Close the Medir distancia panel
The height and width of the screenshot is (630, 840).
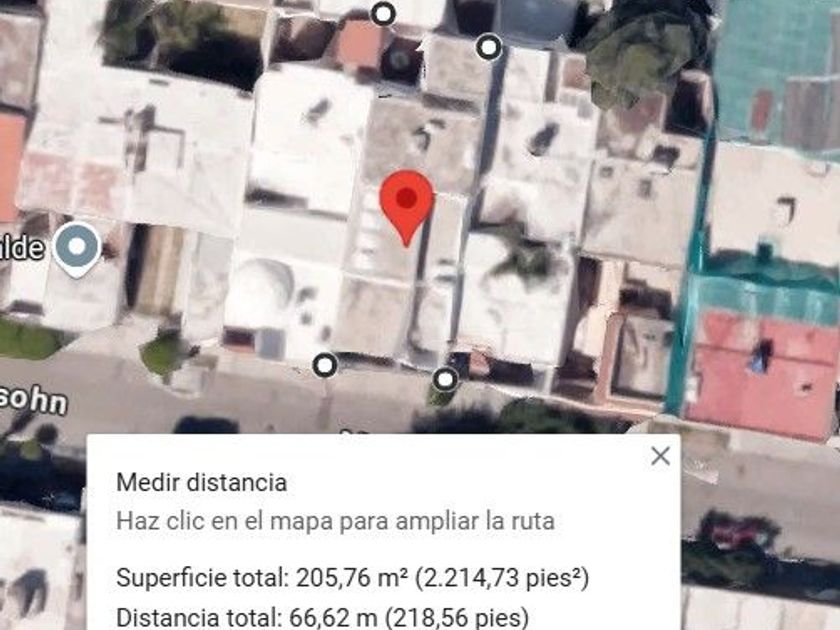pos(660,456)
